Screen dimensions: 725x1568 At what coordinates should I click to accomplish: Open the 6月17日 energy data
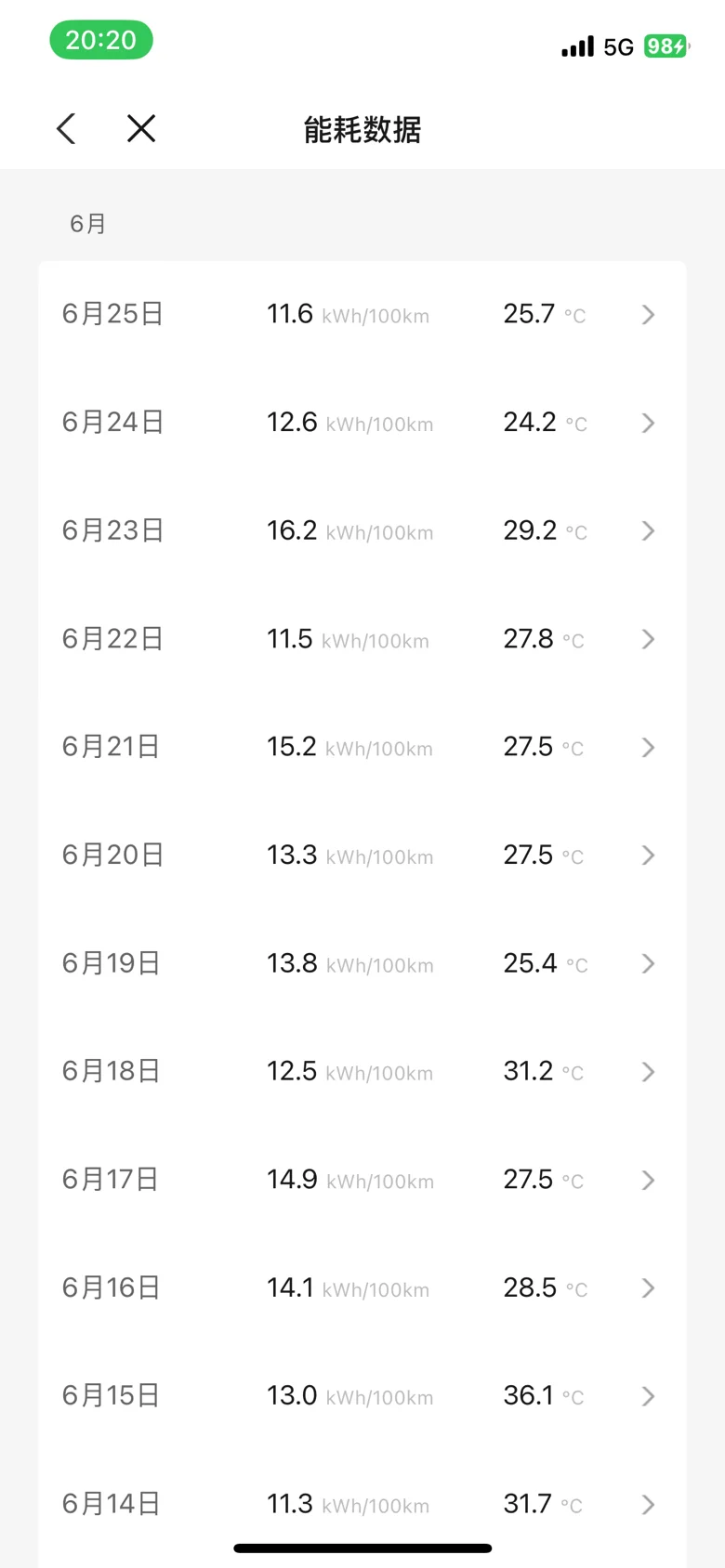click(362, 1180)
